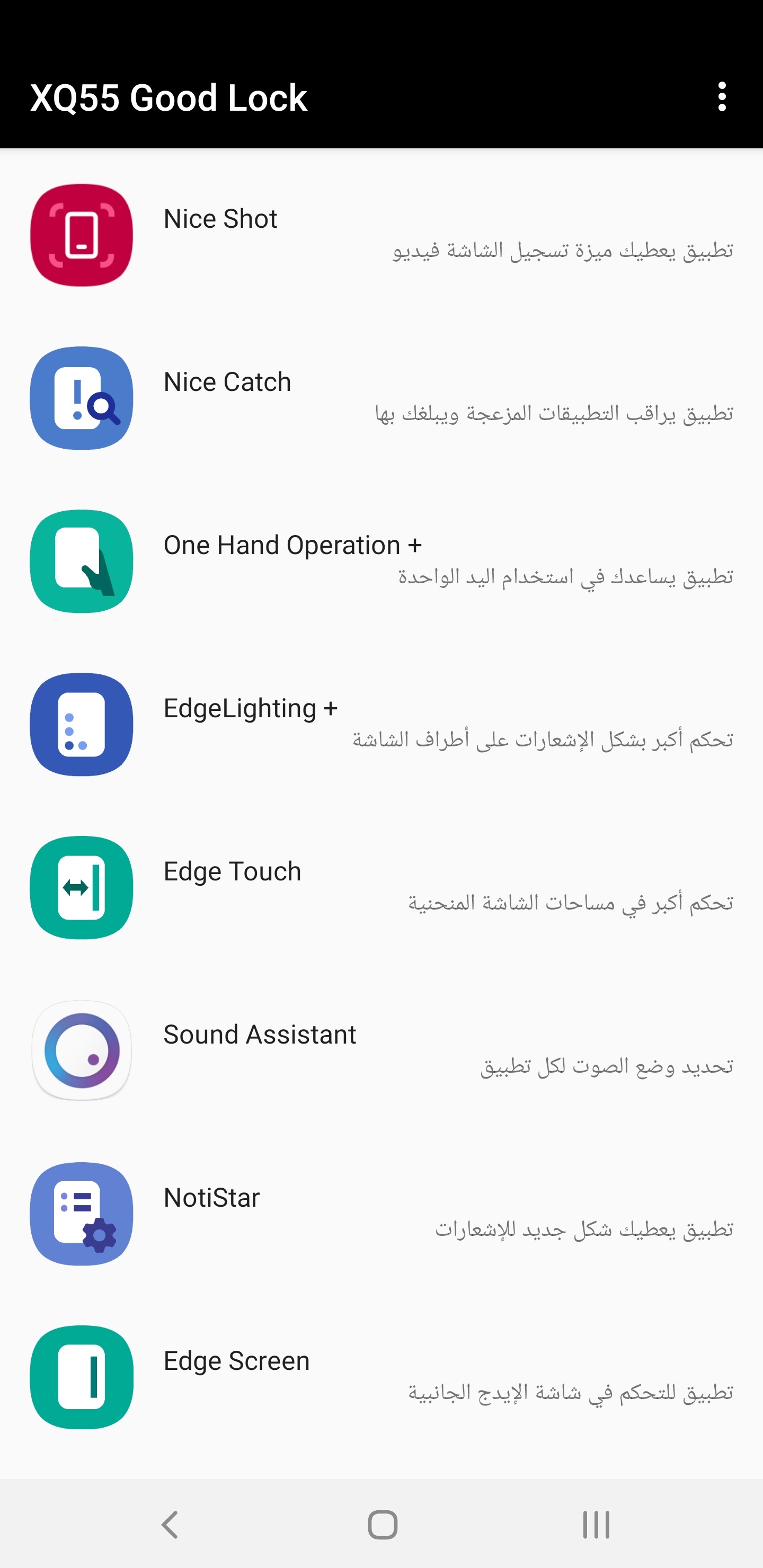Return to the home screen

click(383, 1524)
